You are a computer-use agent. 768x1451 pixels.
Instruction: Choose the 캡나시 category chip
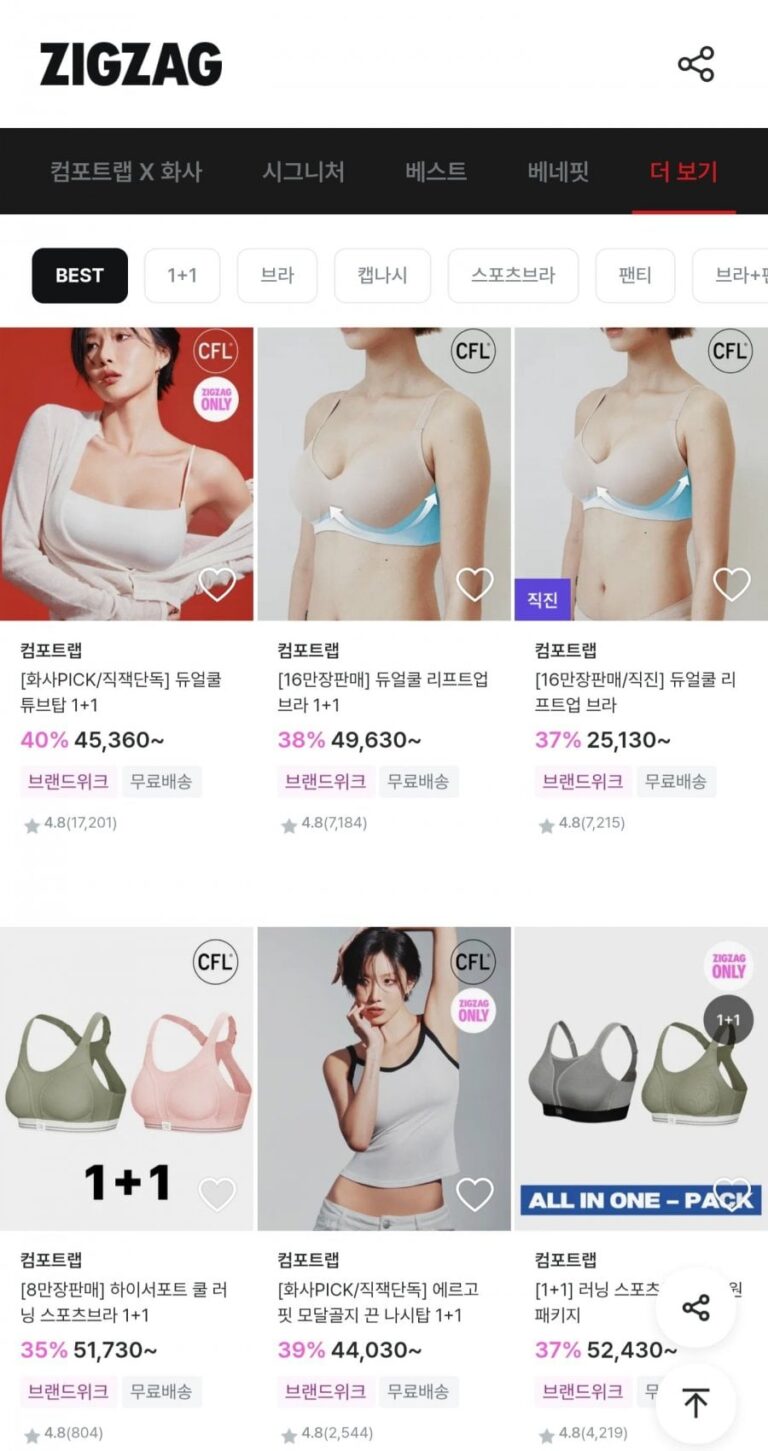coord(382,275)
